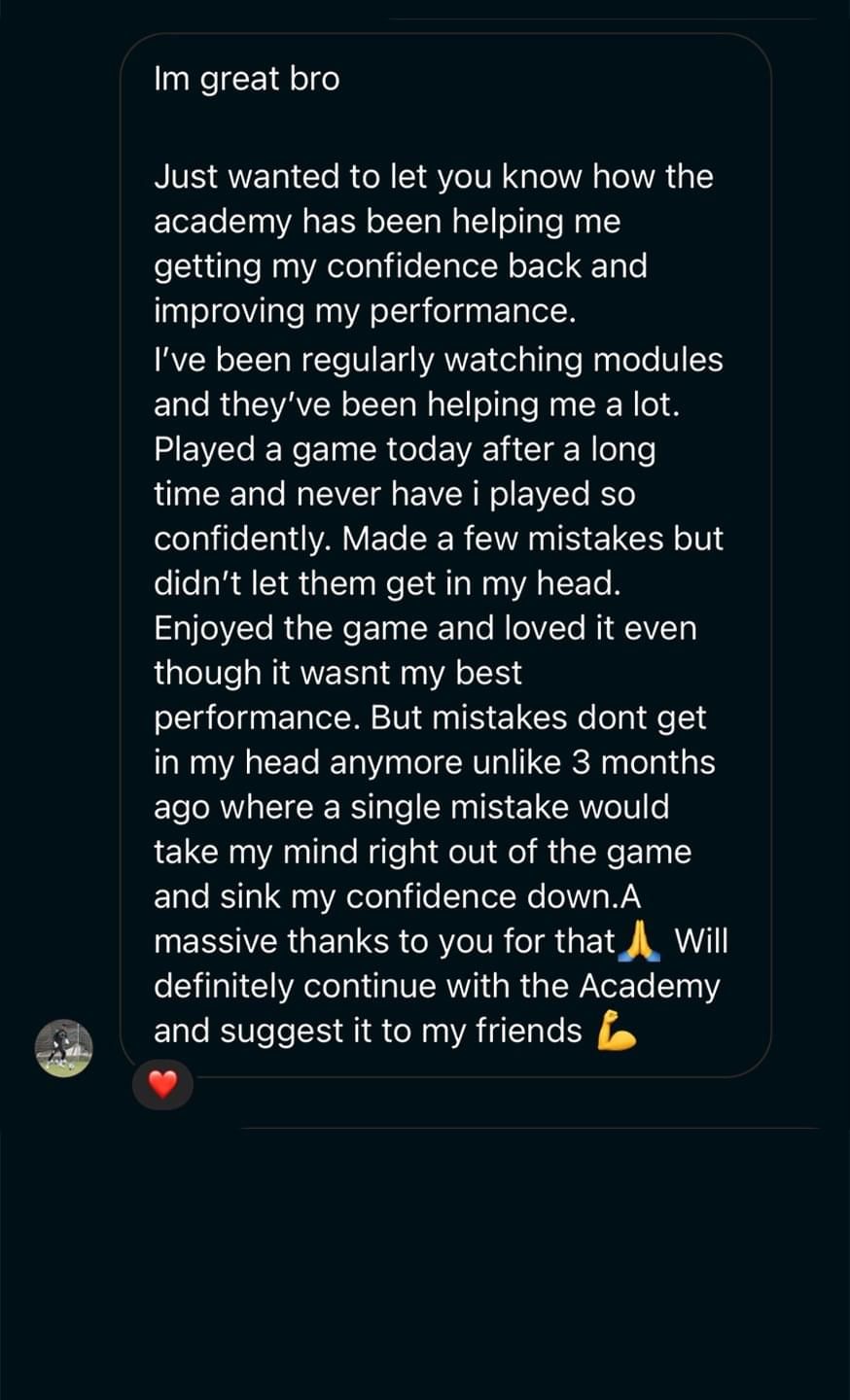Tap the heart reaction under the message
850x1400 pixels.
click(x=162, y=1084)
